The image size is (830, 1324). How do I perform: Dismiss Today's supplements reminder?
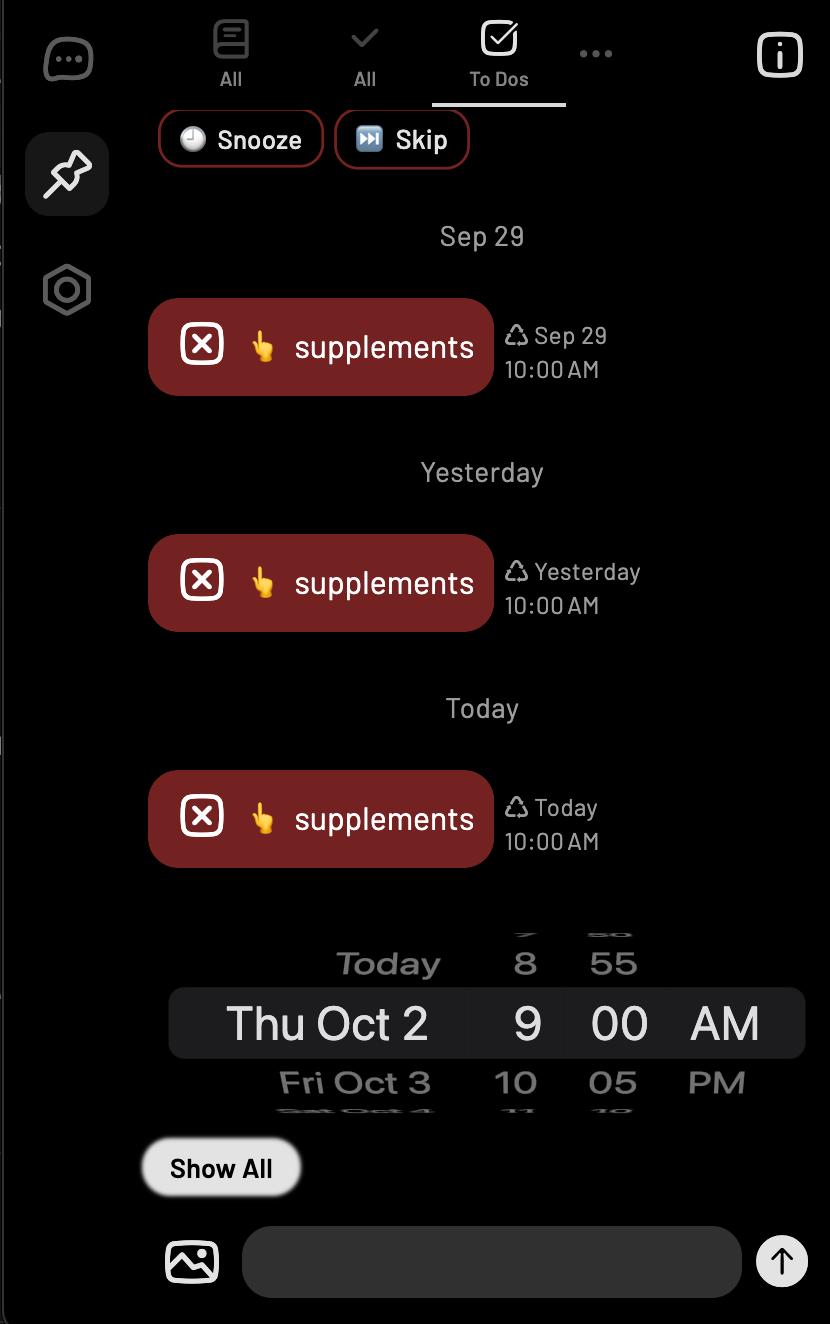201,816
